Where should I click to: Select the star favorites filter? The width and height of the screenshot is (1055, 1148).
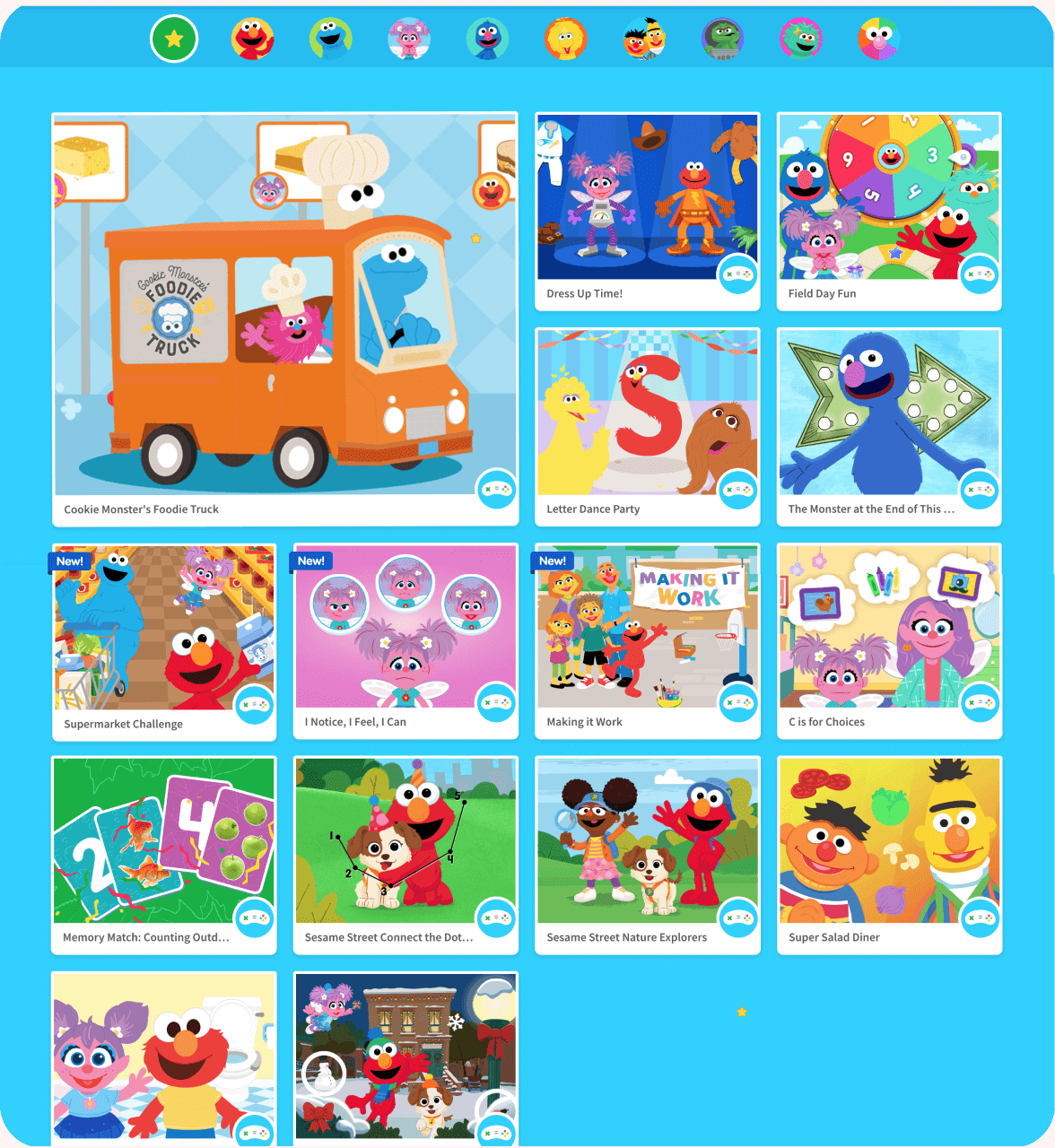(x=174, y=39)
